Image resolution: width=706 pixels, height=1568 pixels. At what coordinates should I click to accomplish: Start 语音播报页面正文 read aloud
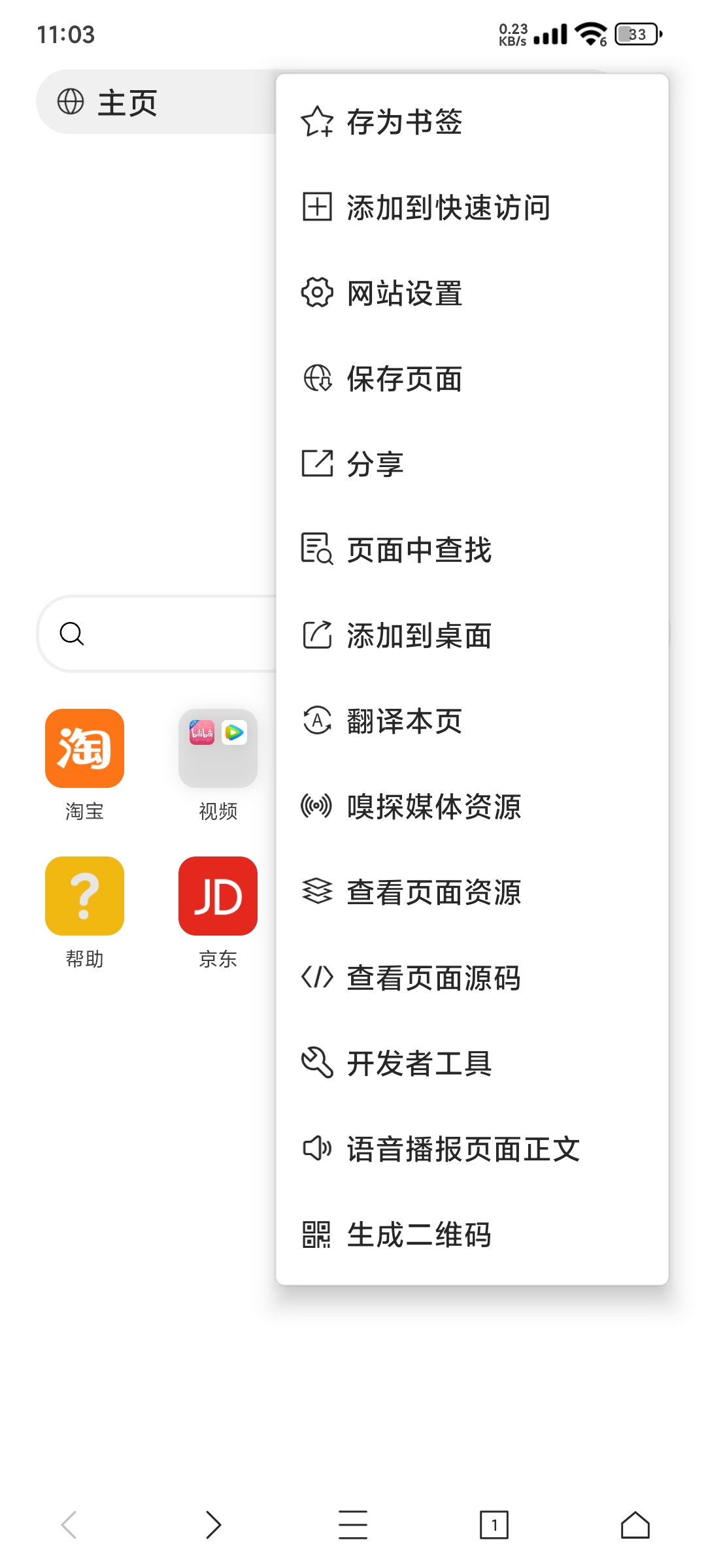click(463, 1149)
